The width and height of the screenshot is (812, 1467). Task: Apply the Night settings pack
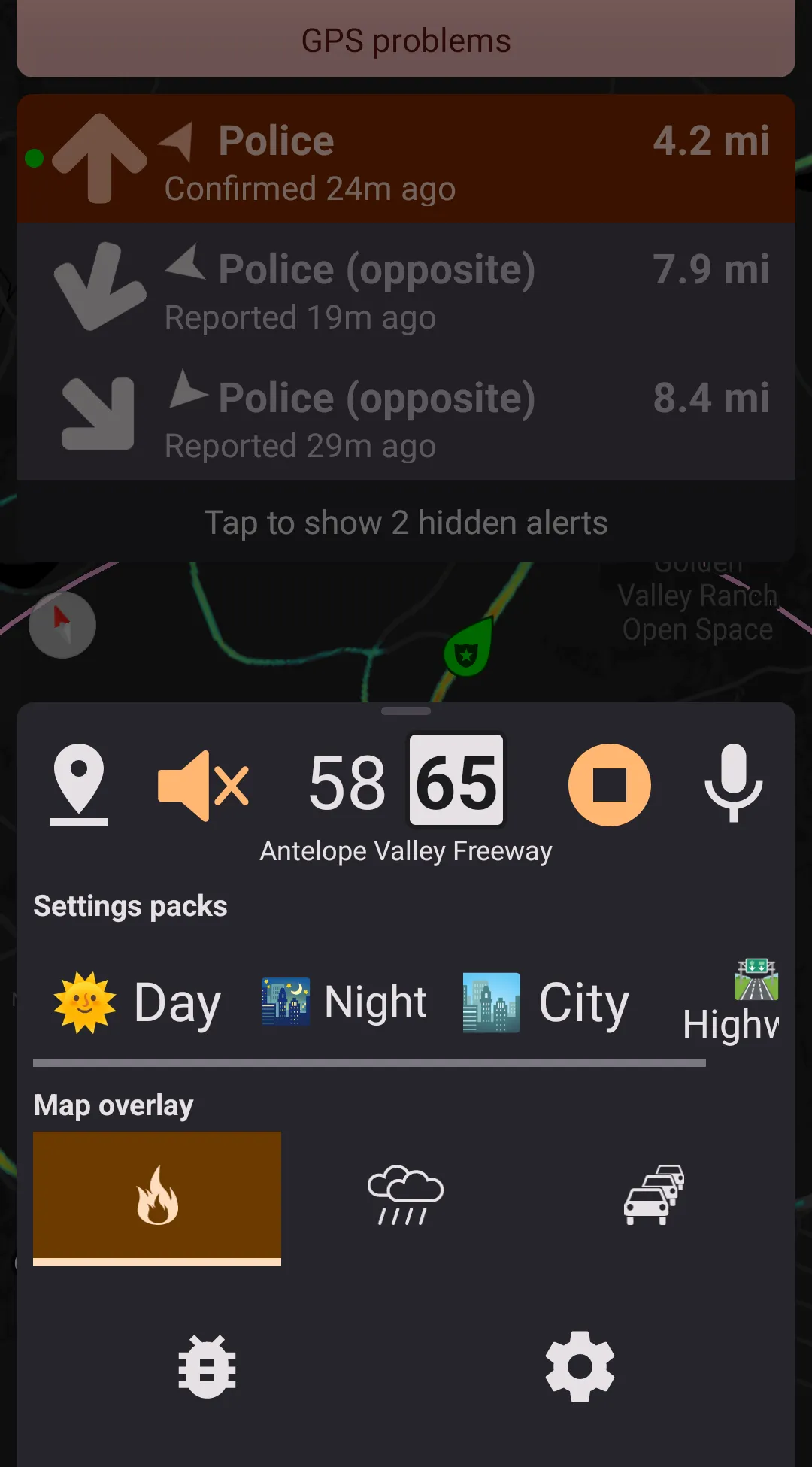[344, 1002]
